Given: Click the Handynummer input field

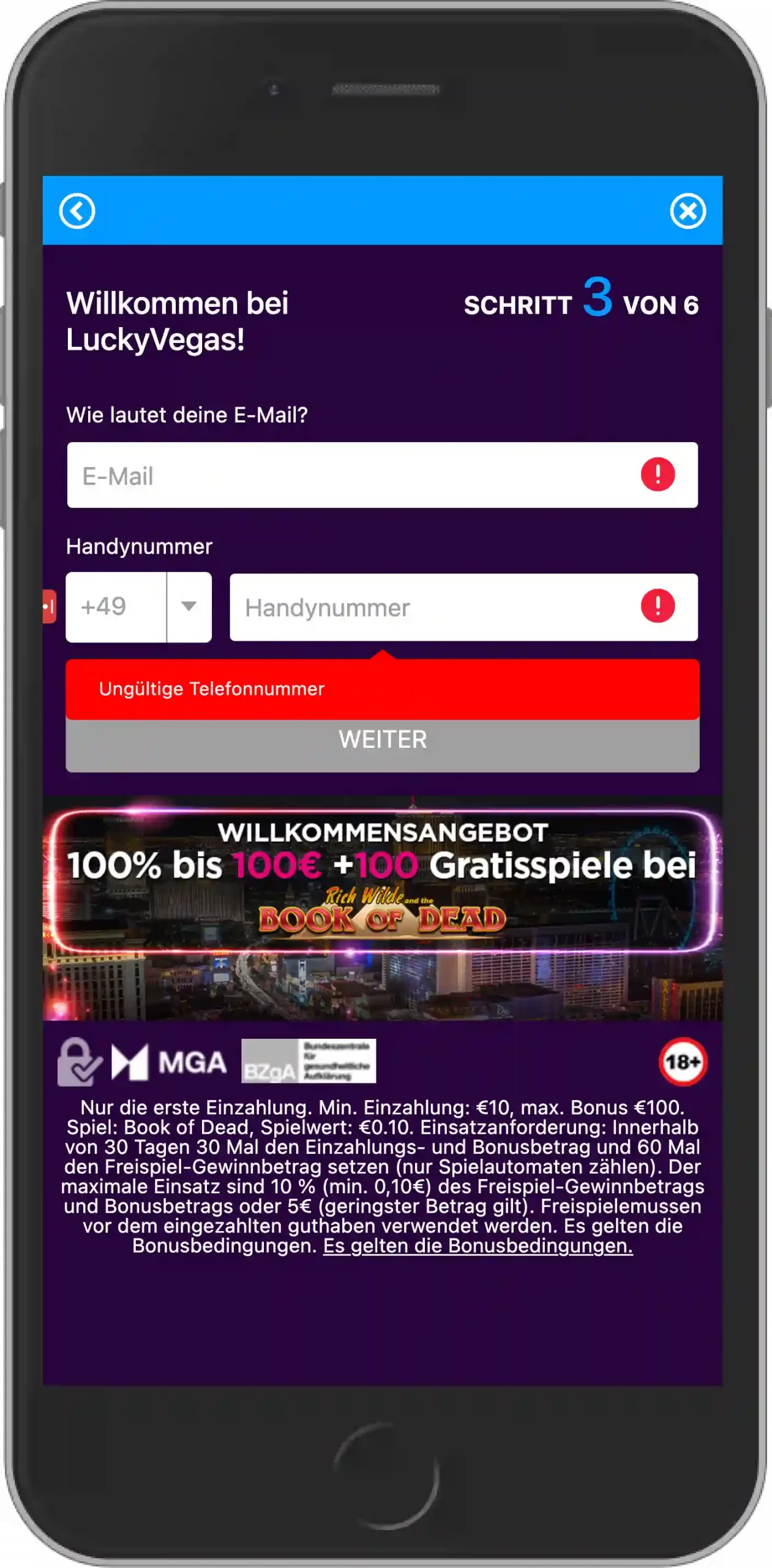Looking at the screenshot, I should click(x=429, y=608).
